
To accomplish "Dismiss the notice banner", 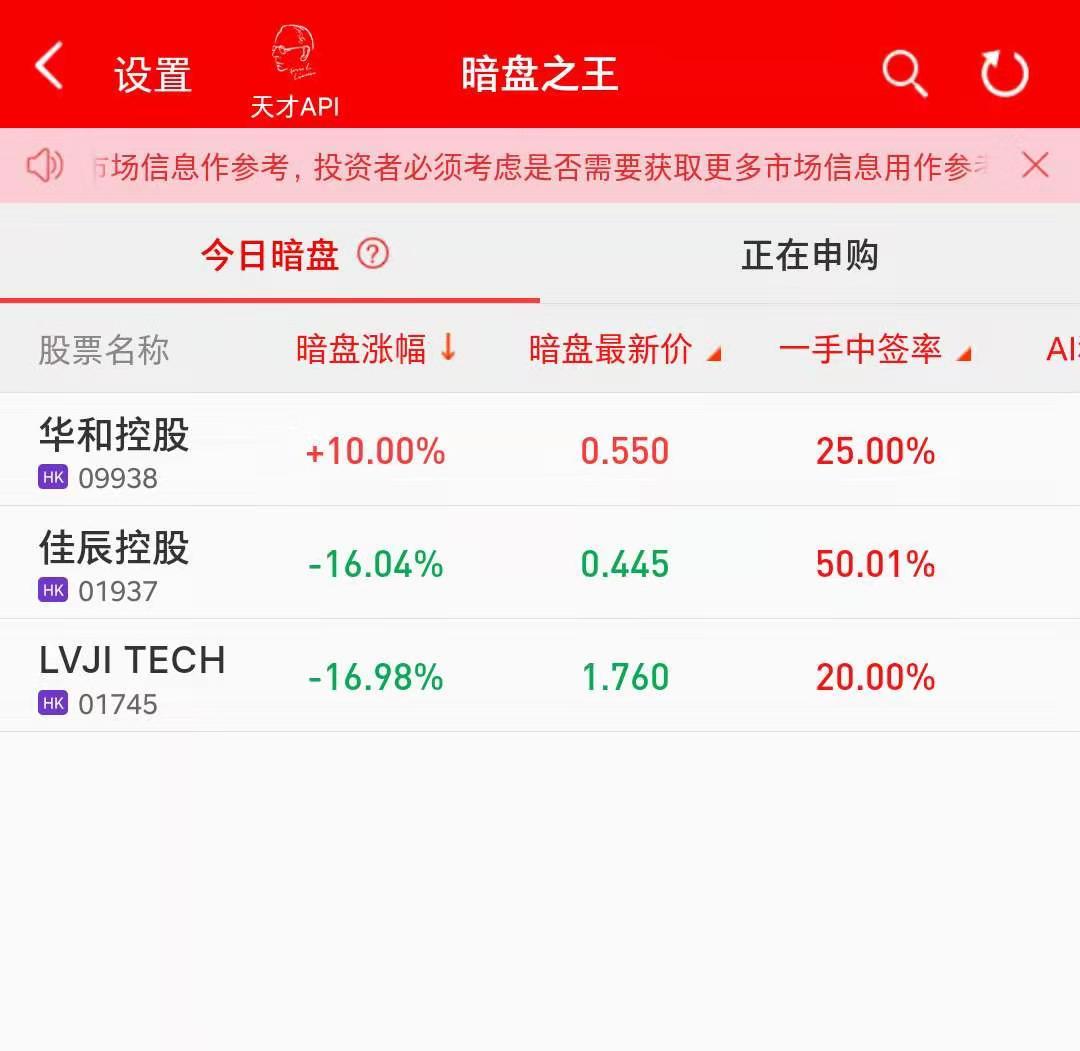I will pyautogui.click(x=1035, y=165).
